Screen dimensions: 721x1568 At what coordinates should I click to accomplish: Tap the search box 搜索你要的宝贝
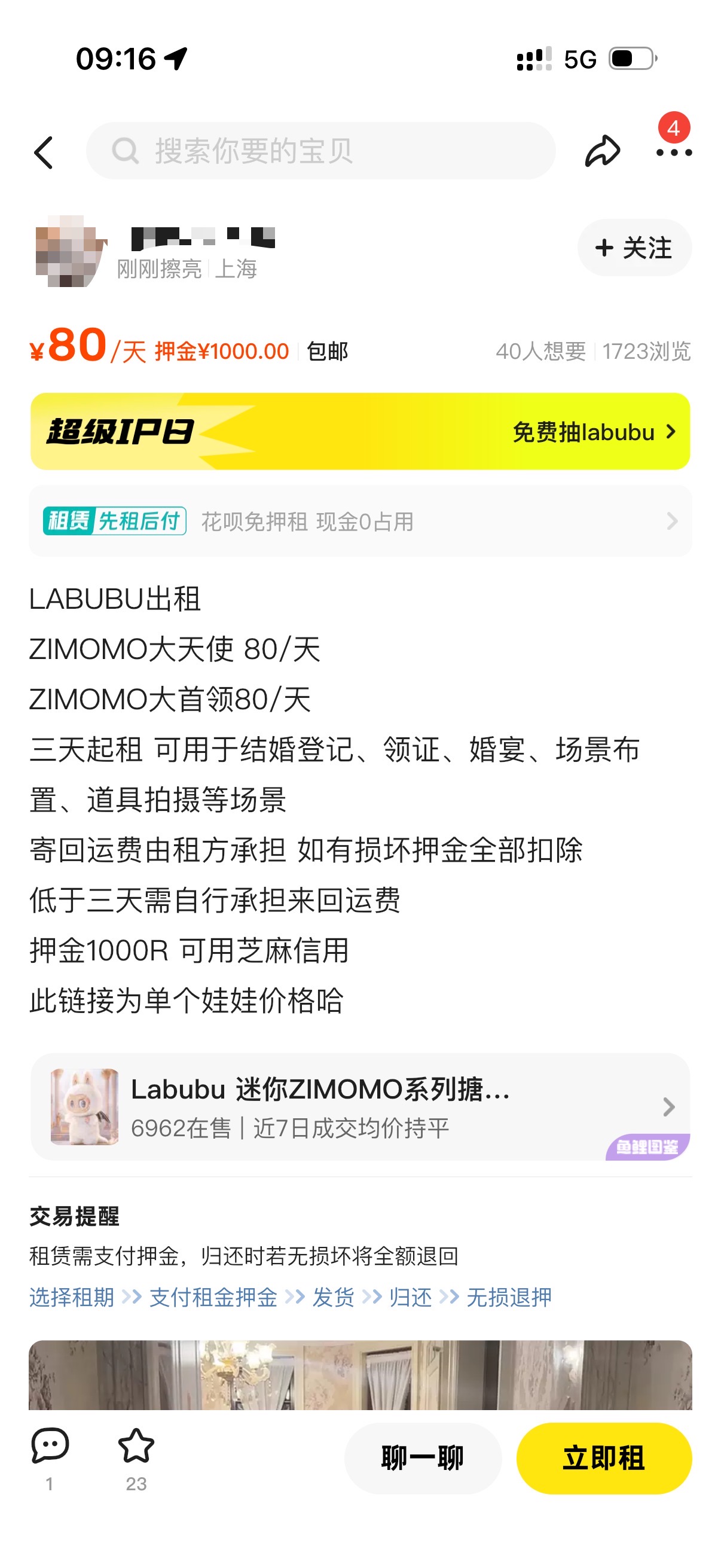tap(320, 151)
